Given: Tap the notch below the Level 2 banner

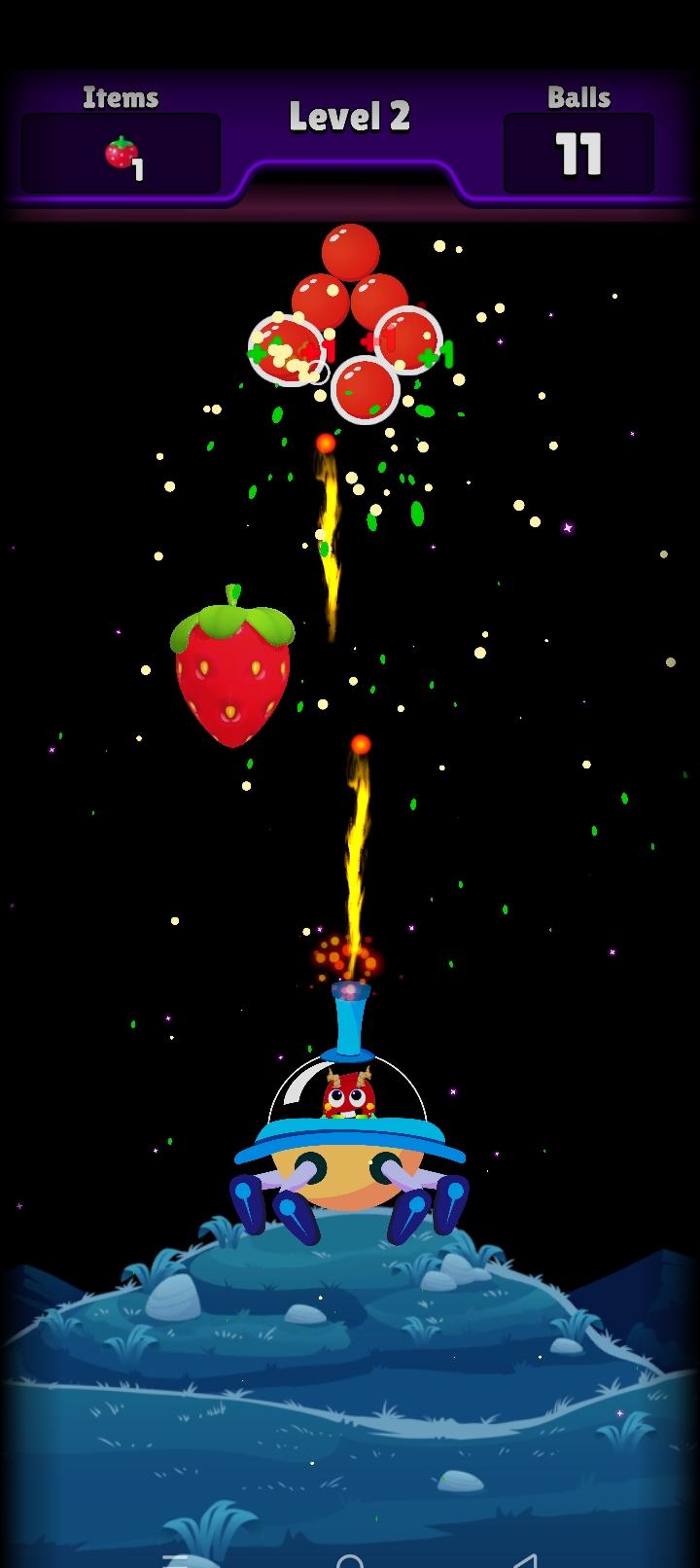Looking at the screenshot, I should [350, 175].
